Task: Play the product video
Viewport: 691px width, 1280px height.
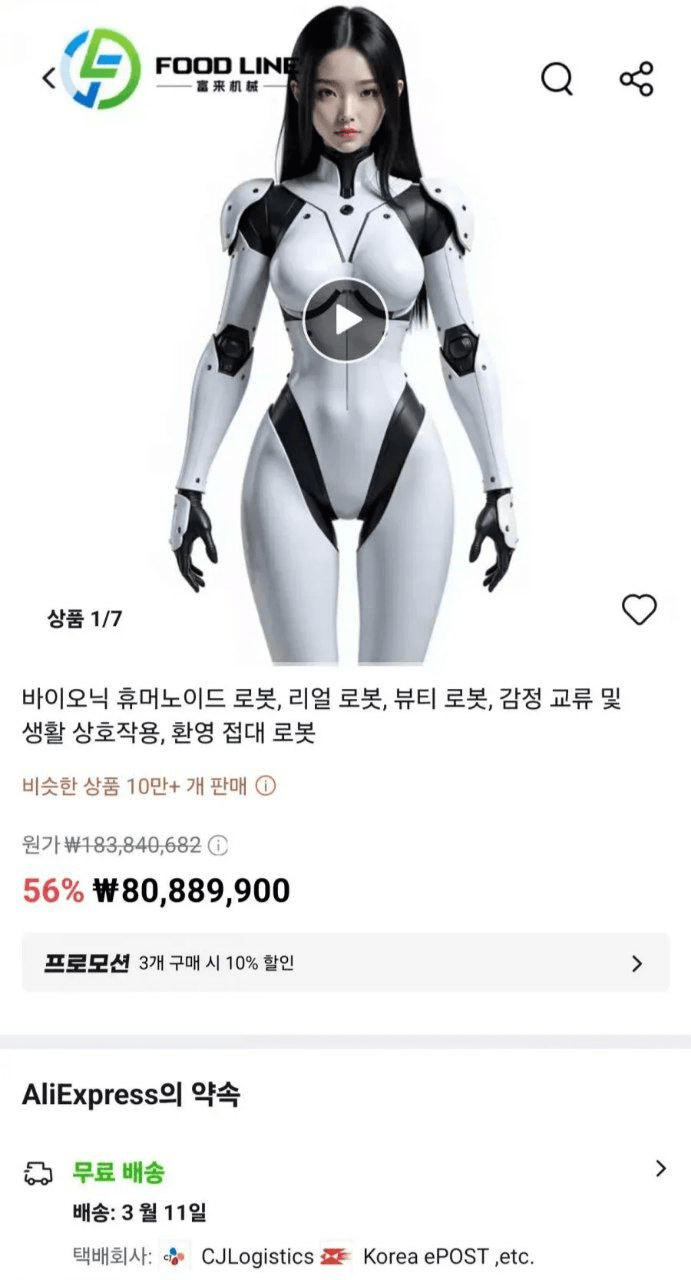Action: click(345, 320)
